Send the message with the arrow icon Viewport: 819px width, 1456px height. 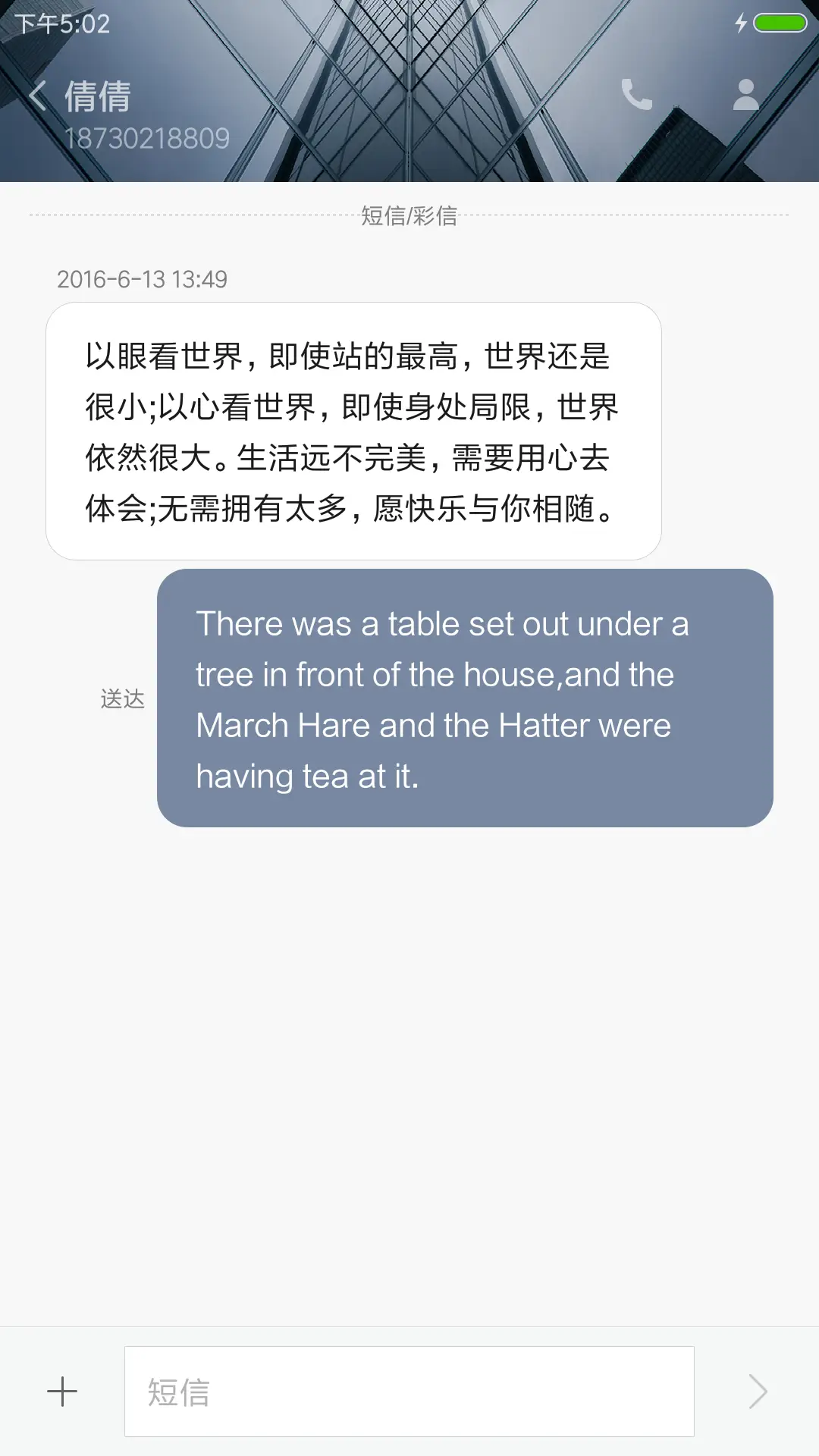[758, 1392]
